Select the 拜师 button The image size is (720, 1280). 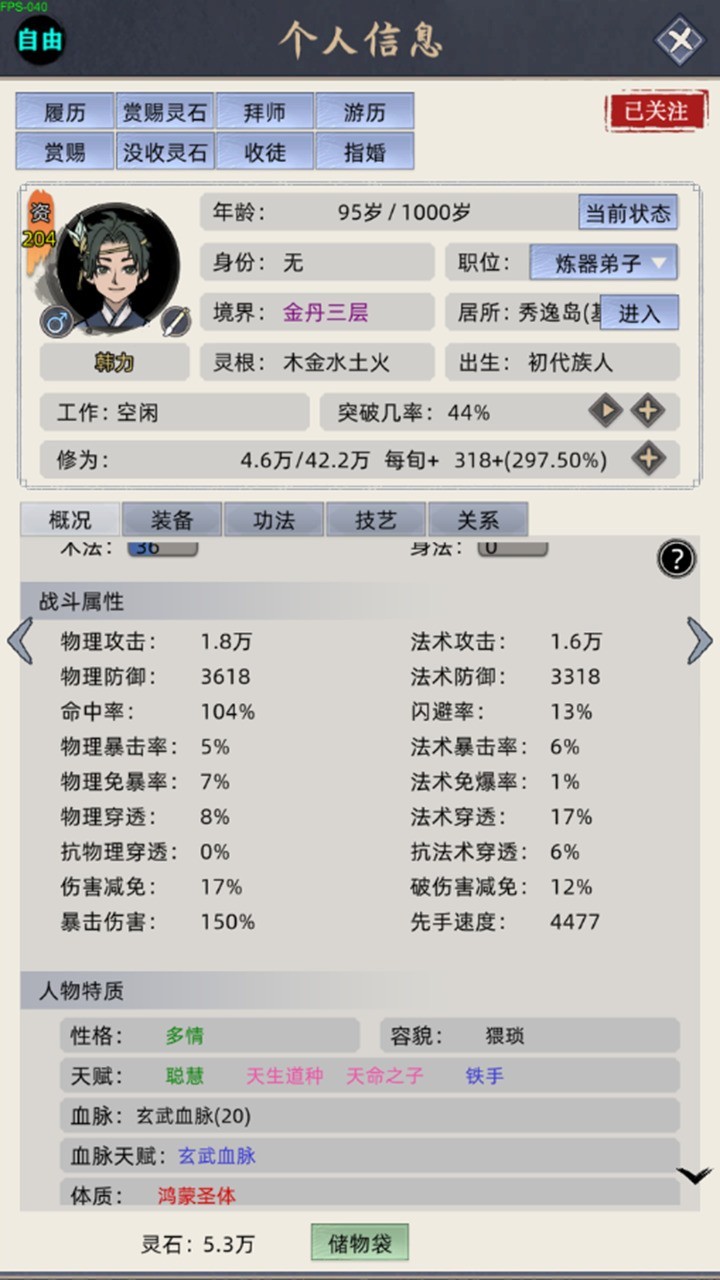pos(265,111)
